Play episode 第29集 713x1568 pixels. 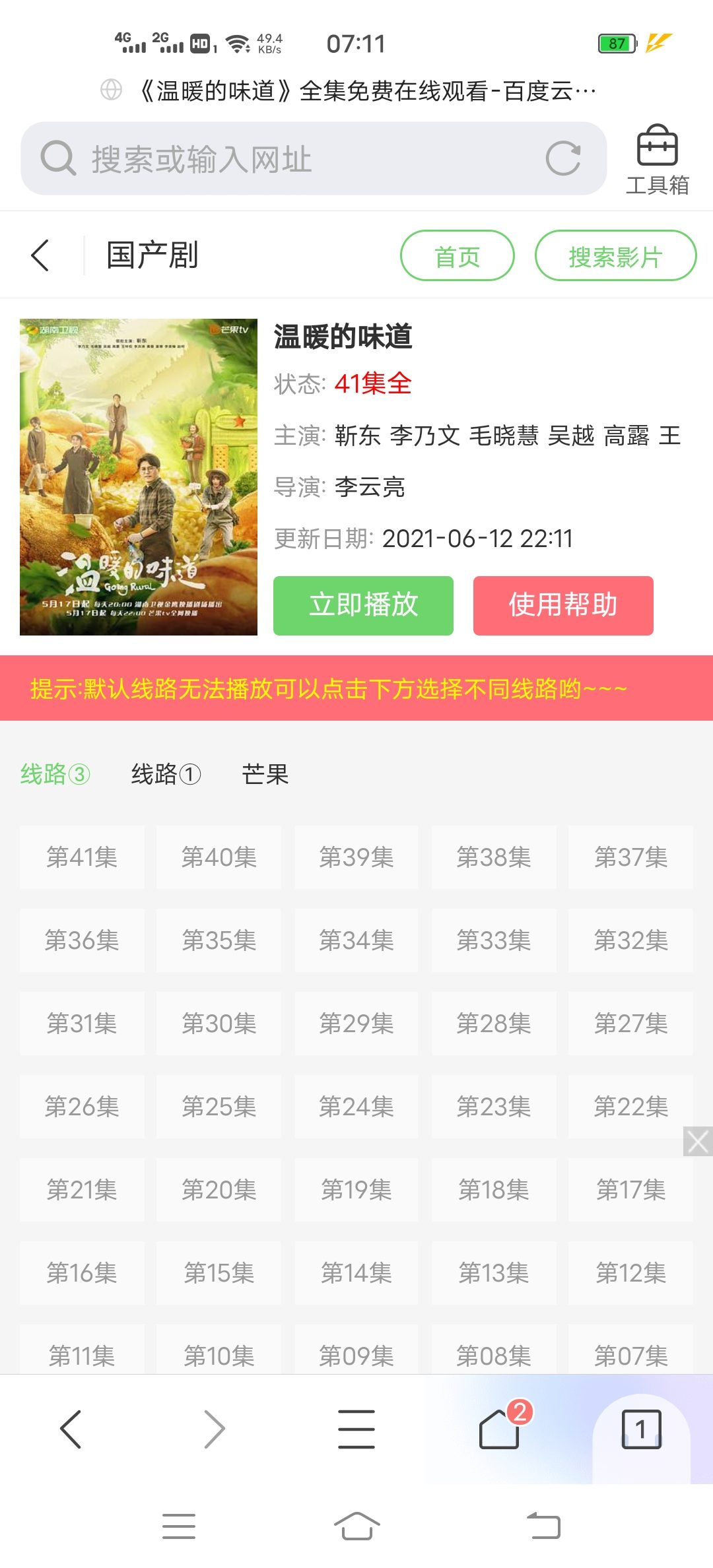(x=356, y=1024)
